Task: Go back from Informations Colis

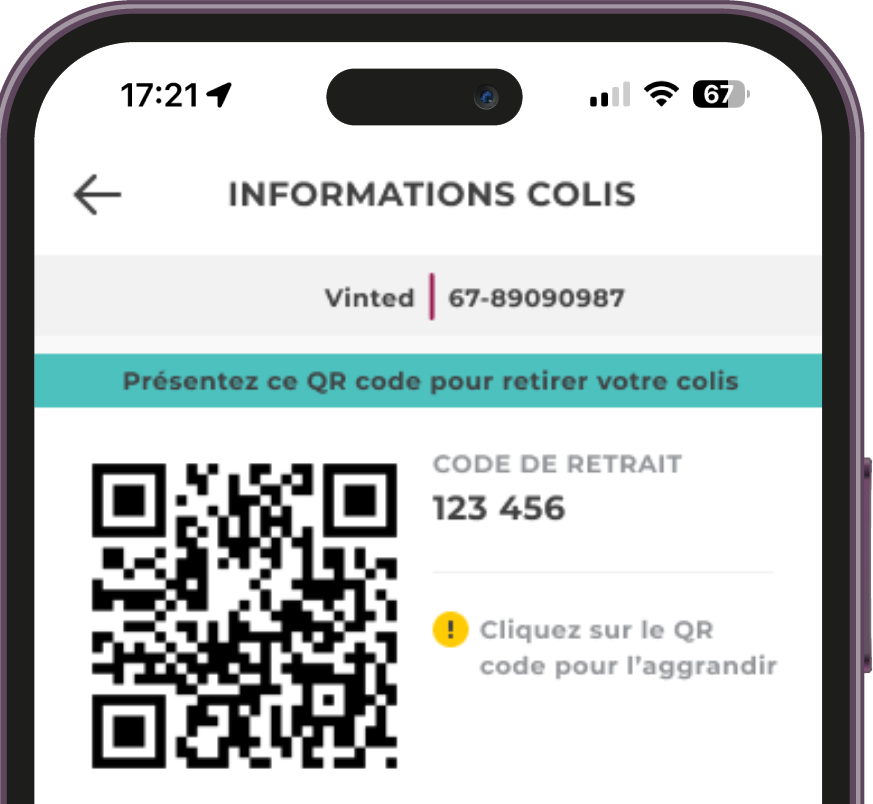Action: click(x=97, y=195)
